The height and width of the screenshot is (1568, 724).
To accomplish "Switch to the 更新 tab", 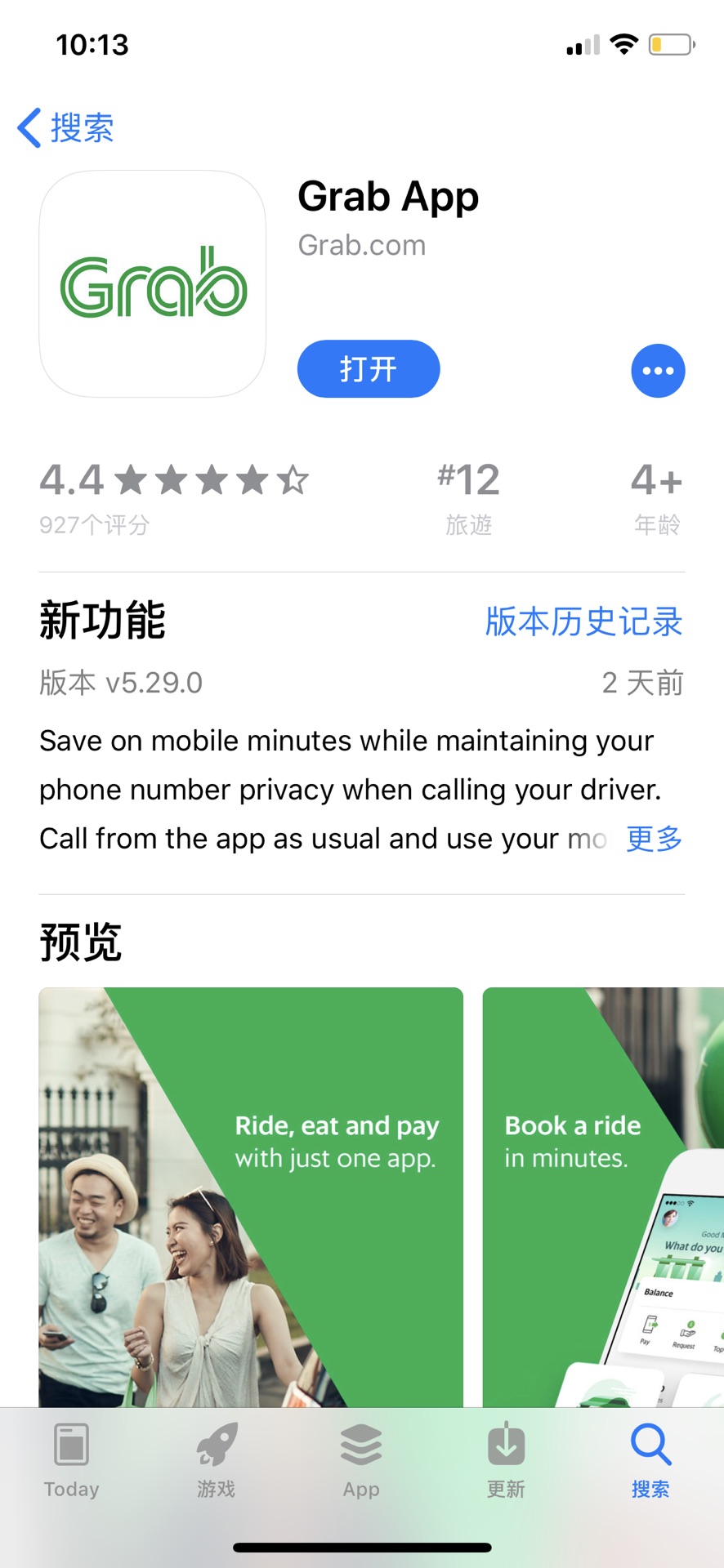I will coord(506,1461).
